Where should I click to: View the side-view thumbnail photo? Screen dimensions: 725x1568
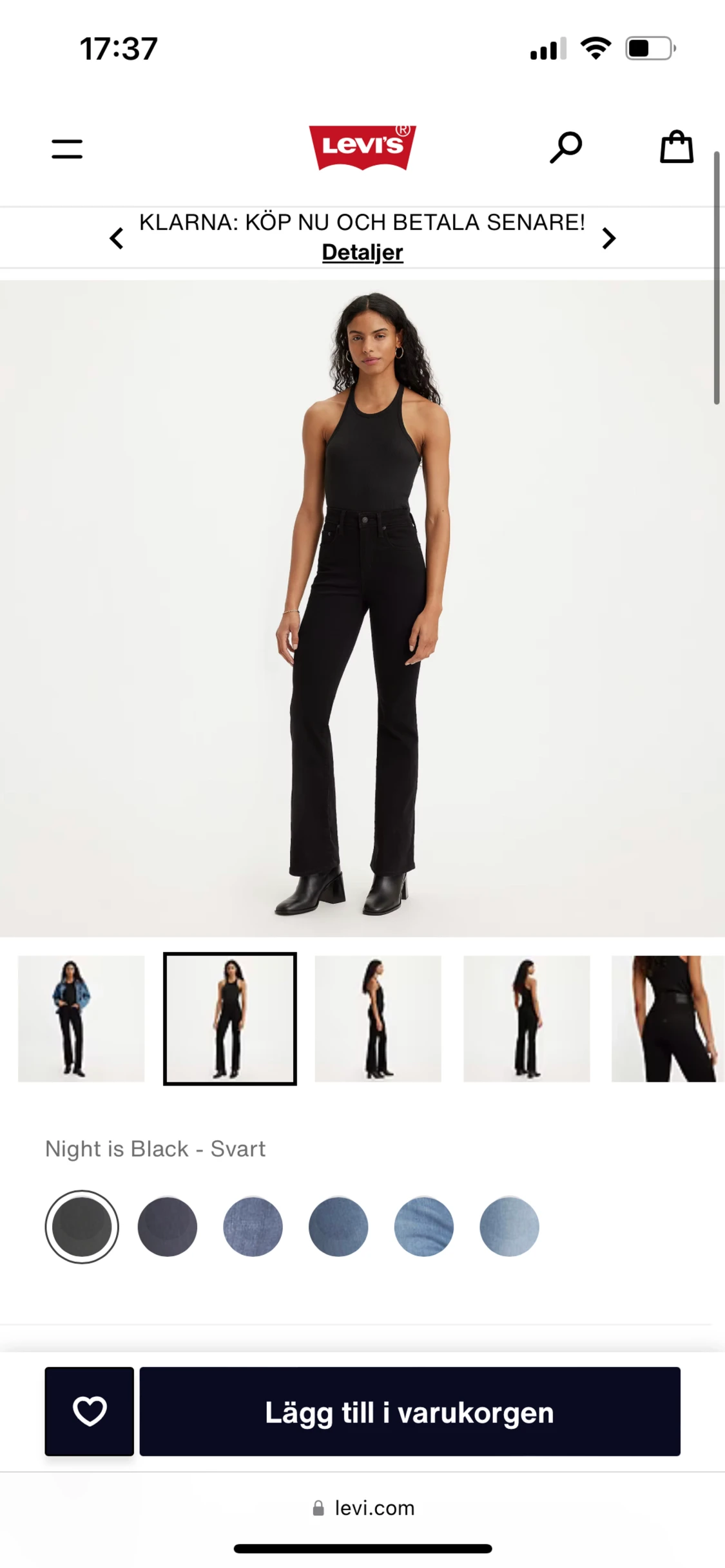pyautogui.click(x=378, y=1018)
